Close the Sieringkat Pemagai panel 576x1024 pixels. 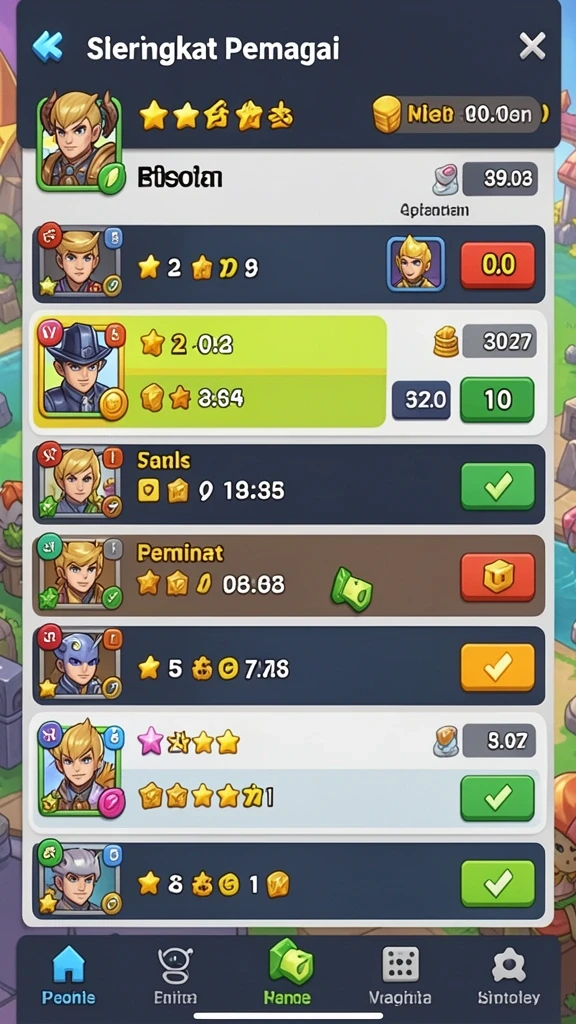[x=532, y=47]
